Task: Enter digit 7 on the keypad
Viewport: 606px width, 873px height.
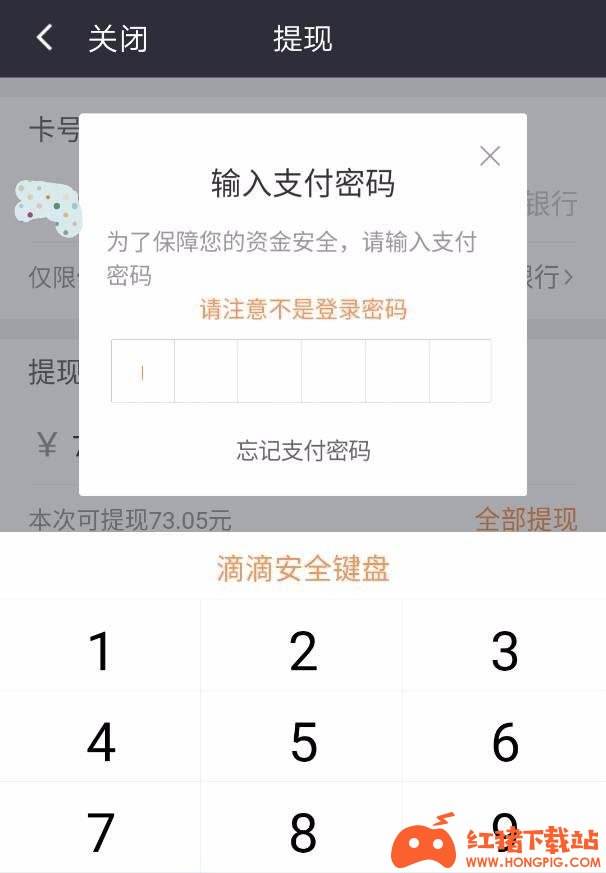Action: [x=100, y=830]
